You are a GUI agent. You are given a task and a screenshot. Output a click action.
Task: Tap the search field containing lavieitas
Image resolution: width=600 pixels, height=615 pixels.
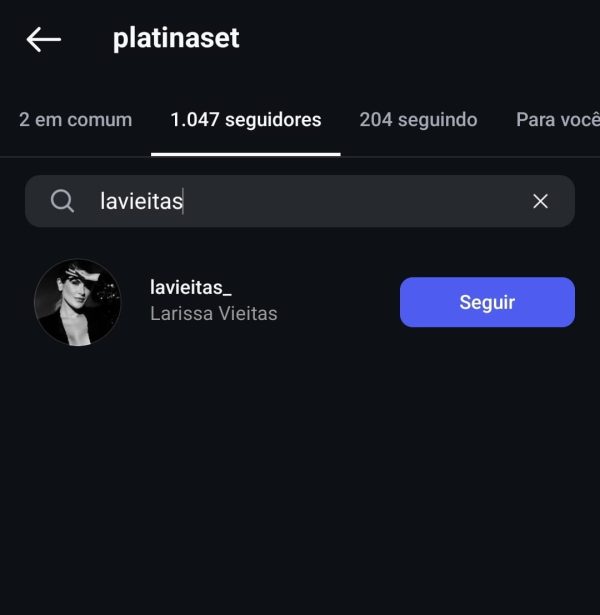(x=300, y=201)
